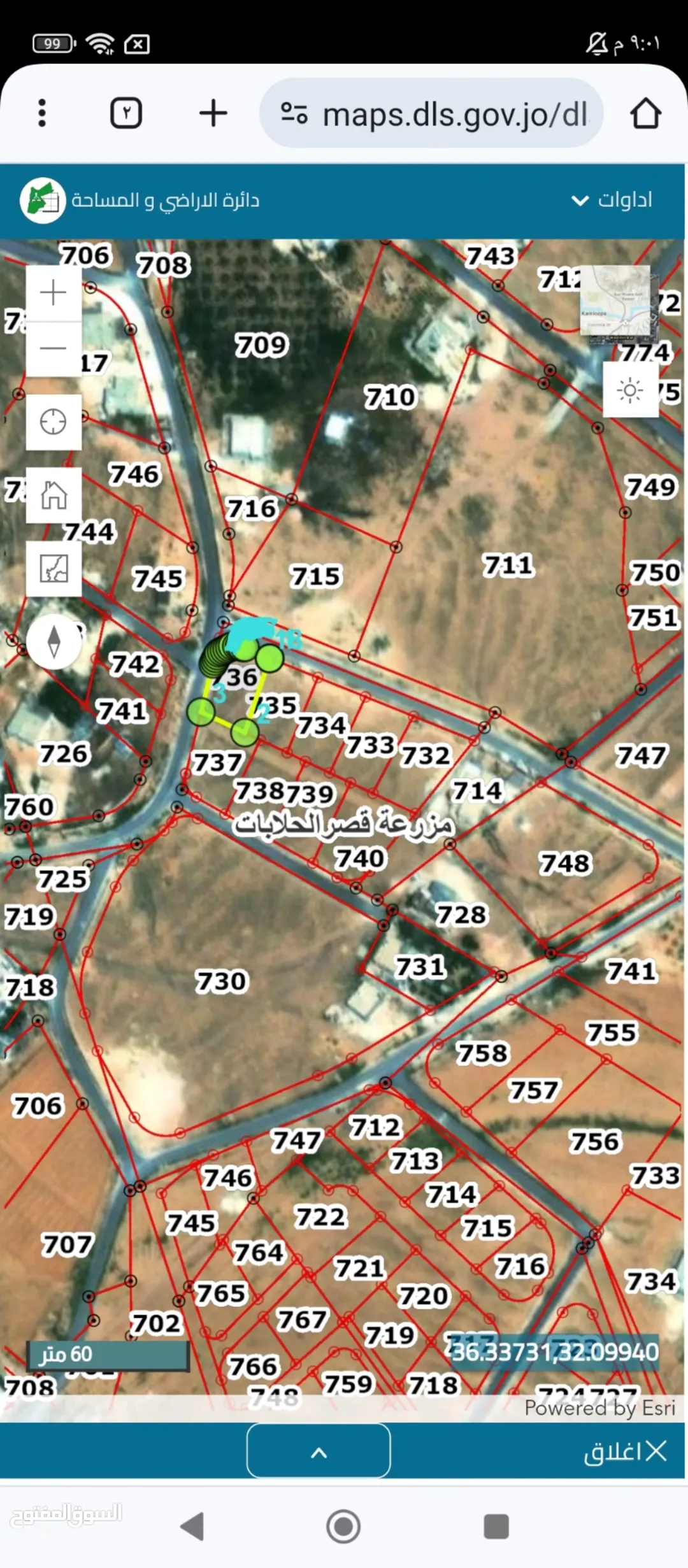Screen dimensions: 688x1568
Task: Tap the system back button
Action: pyautogui.click(x=192, y=1526)
